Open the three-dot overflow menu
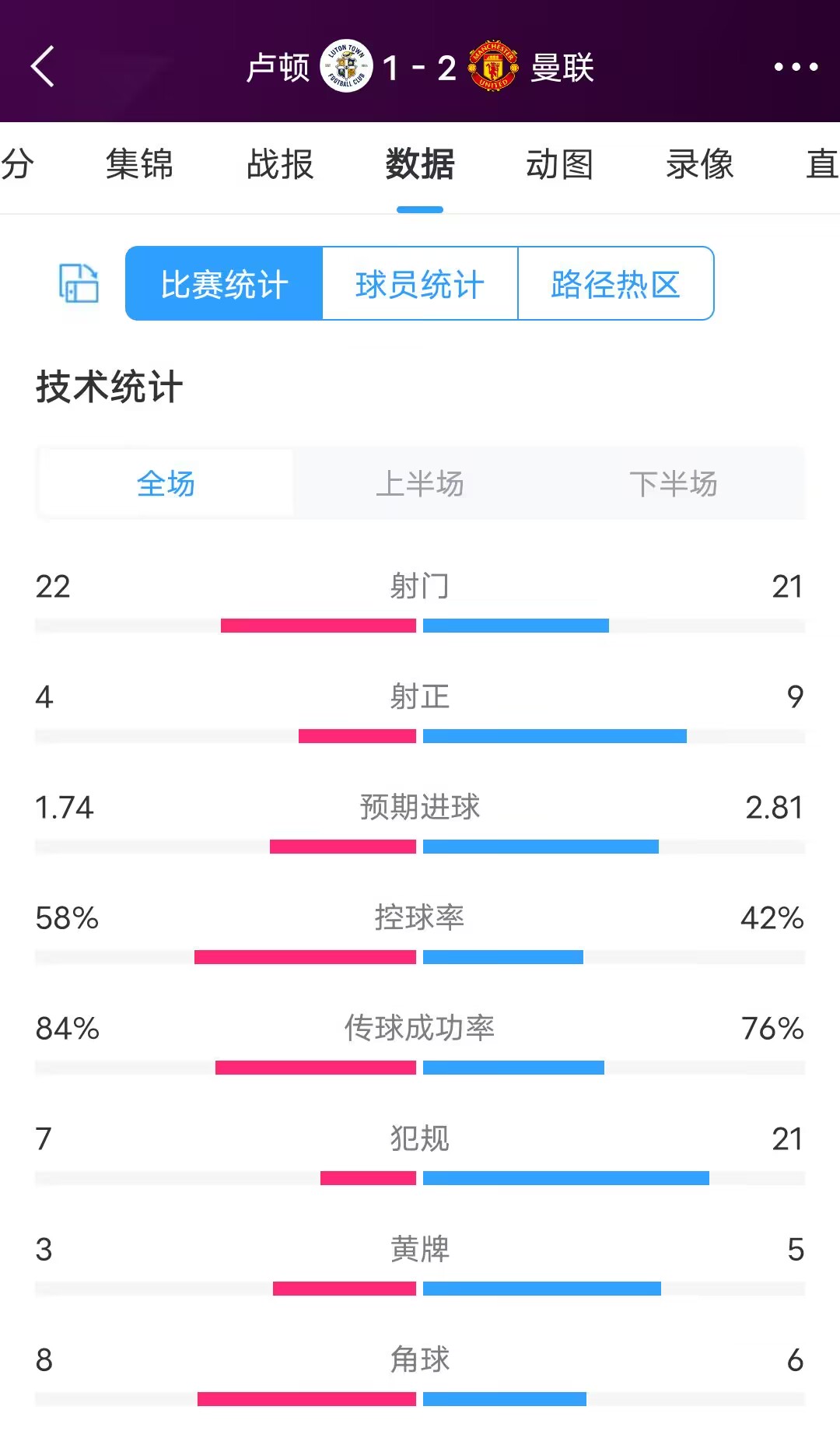This screenshot has width=840, height=1431. coord(796,67)
